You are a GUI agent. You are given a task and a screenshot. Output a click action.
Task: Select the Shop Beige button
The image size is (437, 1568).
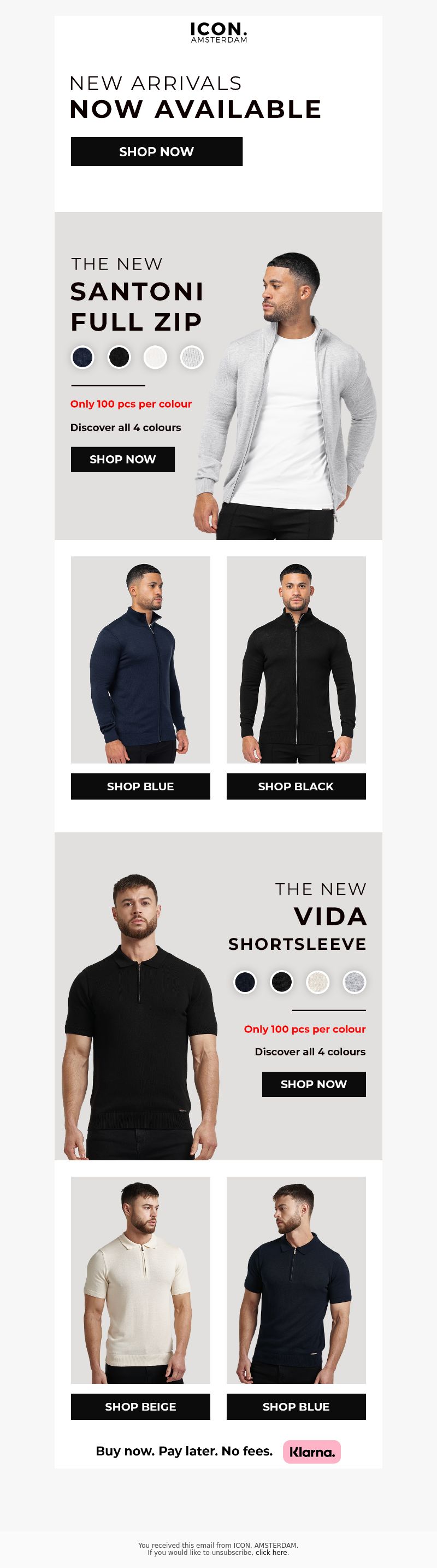[140, 1407]
